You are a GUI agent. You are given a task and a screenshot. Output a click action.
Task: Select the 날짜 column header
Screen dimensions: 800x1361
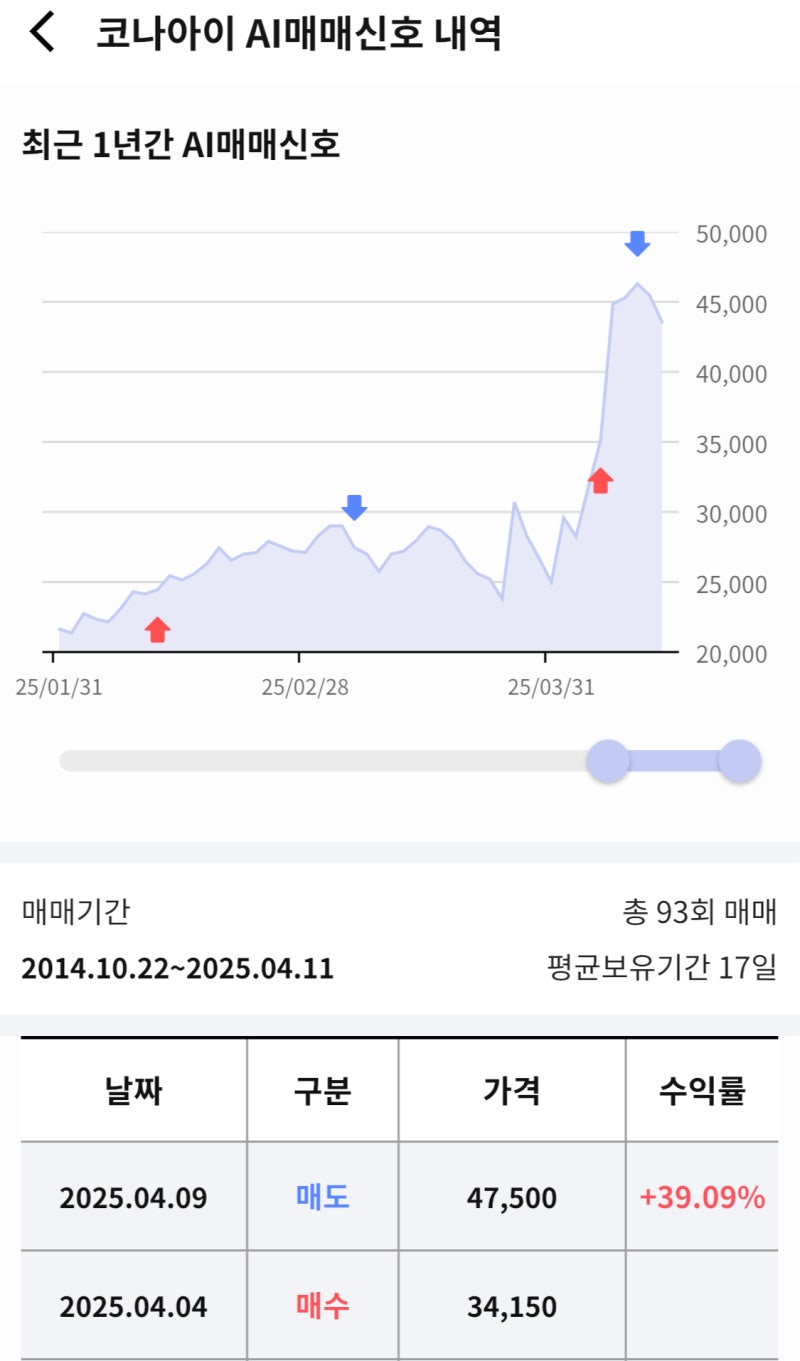click(x=136, y=1091)
